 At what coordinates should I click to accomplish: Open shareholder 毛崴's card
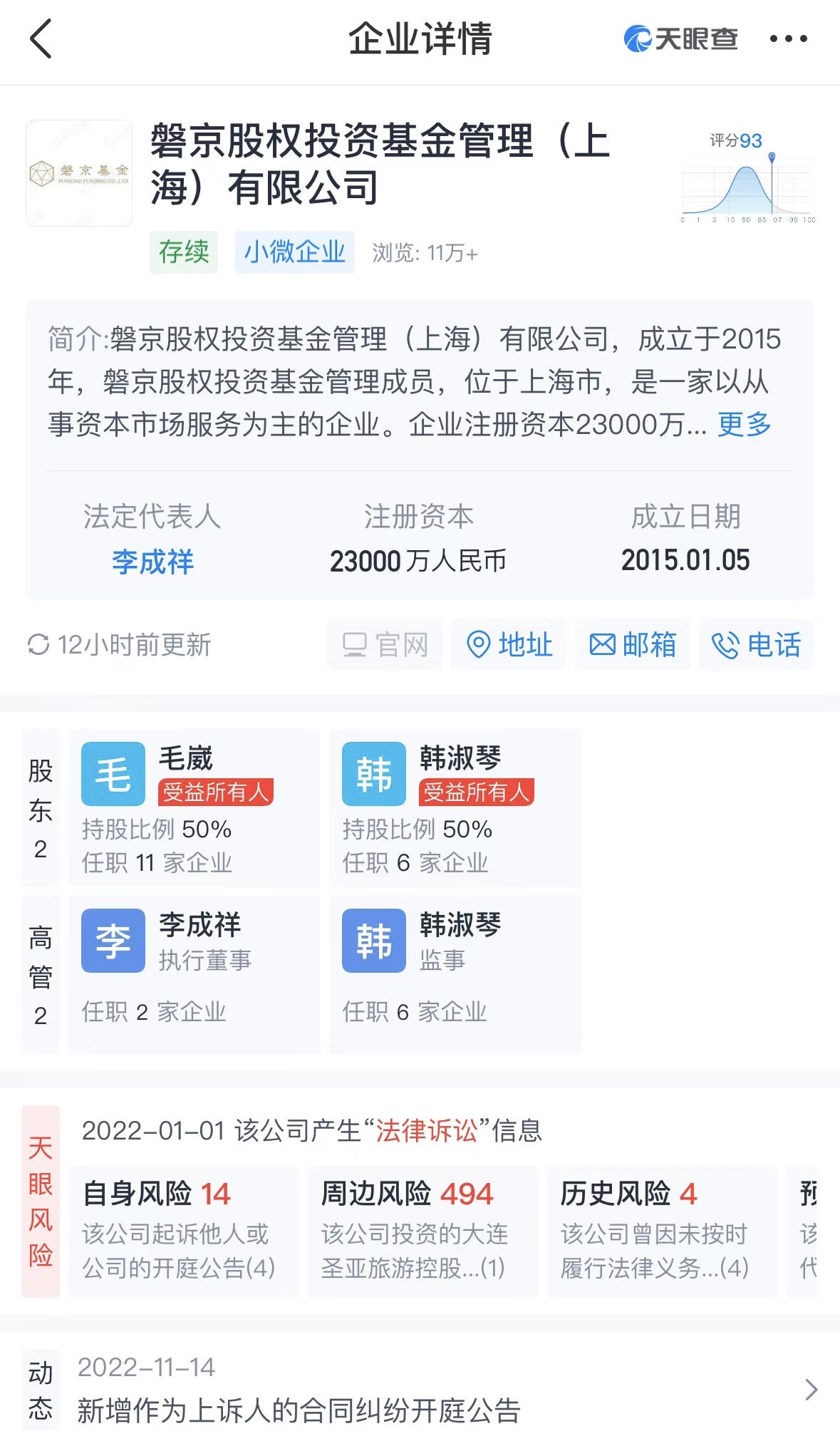tap(194, 808)
